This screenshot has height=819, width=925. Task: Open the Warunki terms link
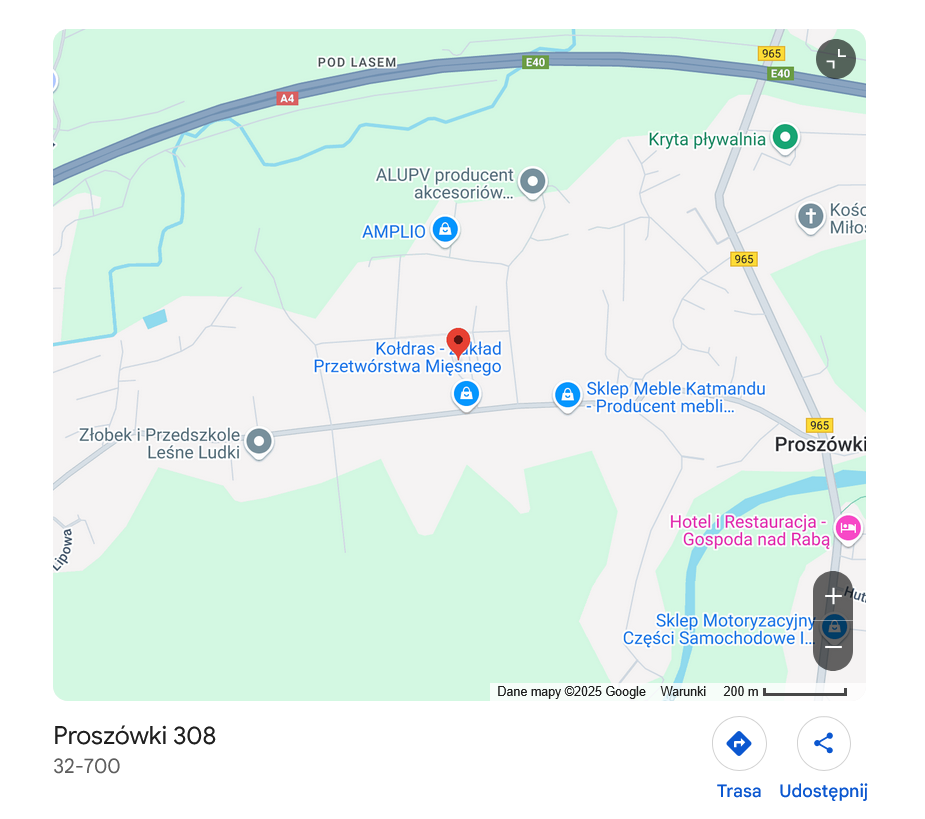click(683, 691)
